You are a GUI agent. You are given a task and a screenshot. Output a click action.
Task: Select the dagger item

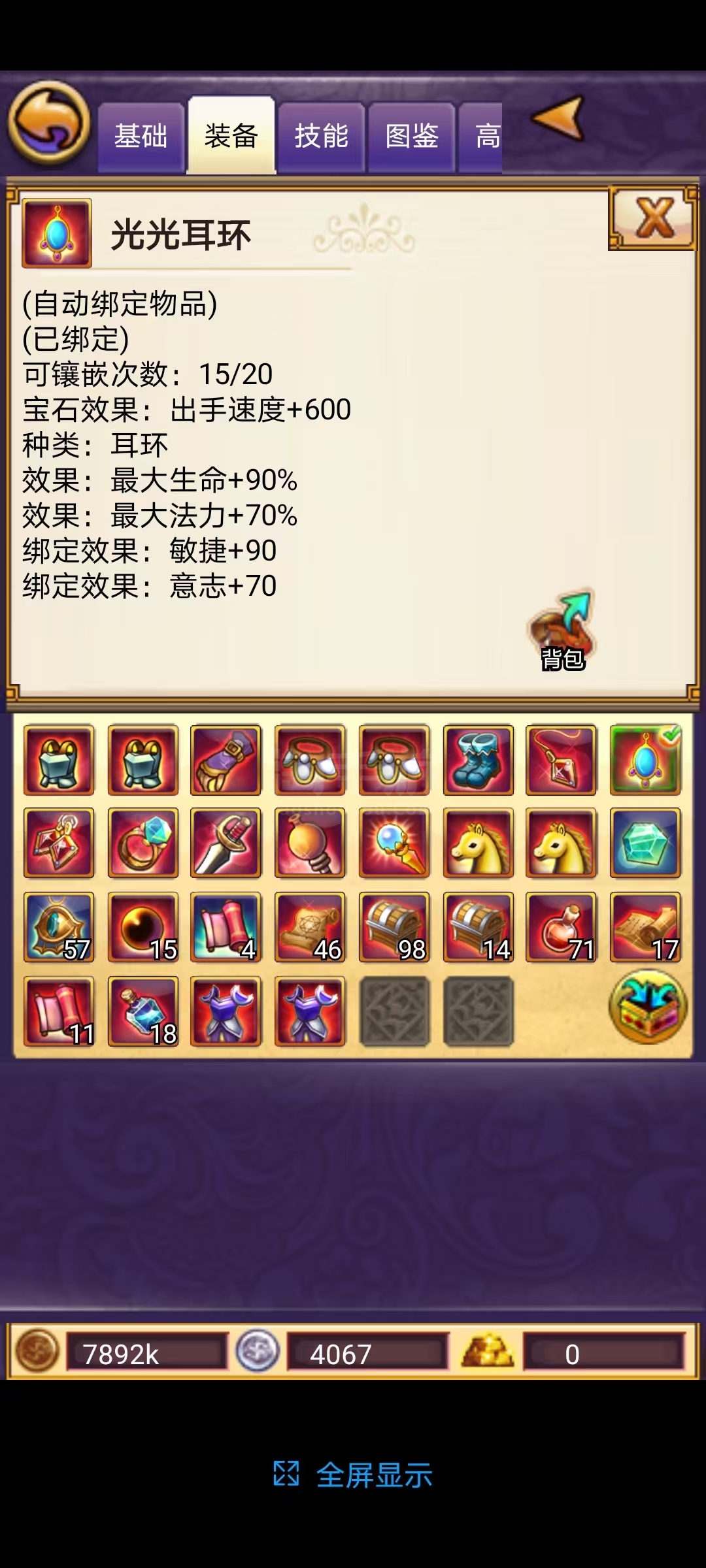point(226,843)
